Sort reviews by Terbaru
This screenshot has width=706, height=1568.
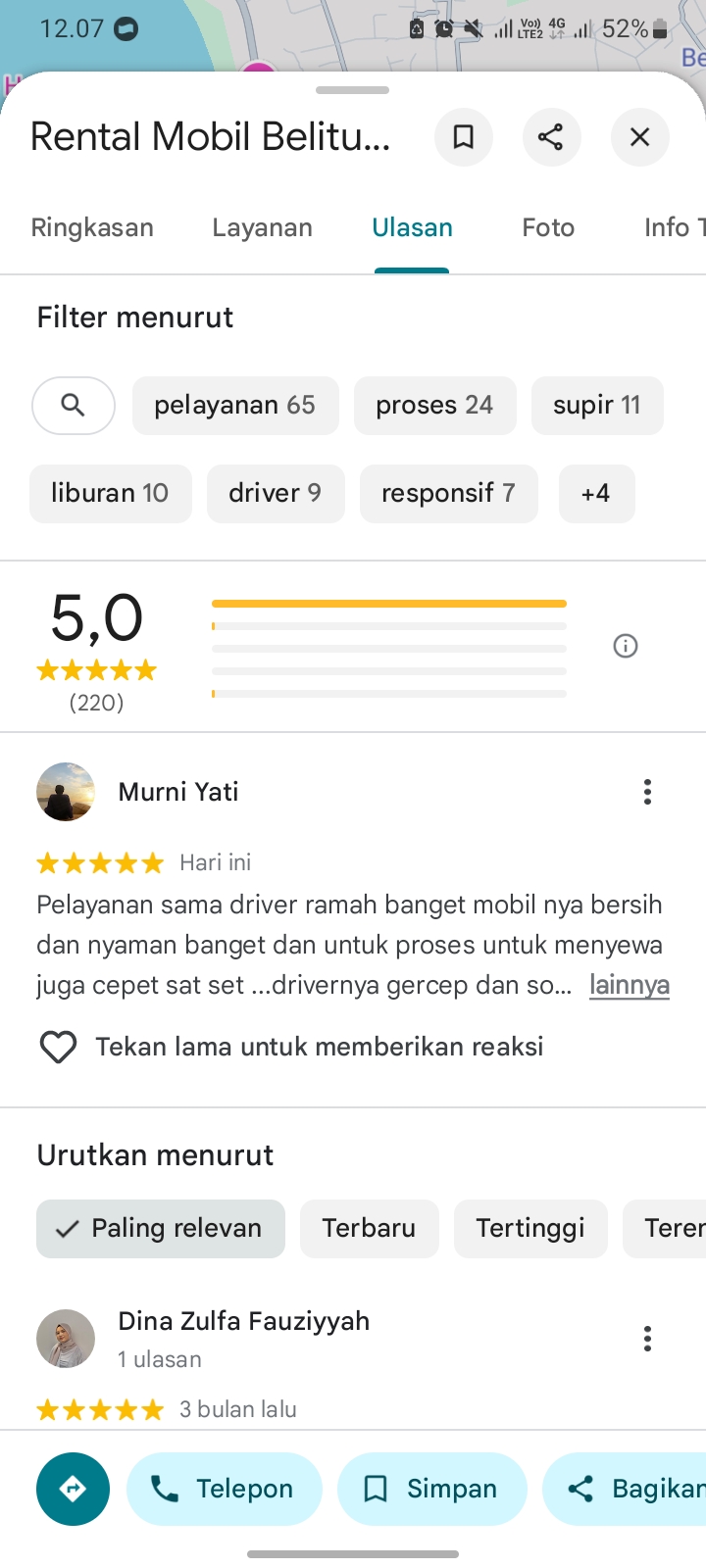click(369, 1228)
